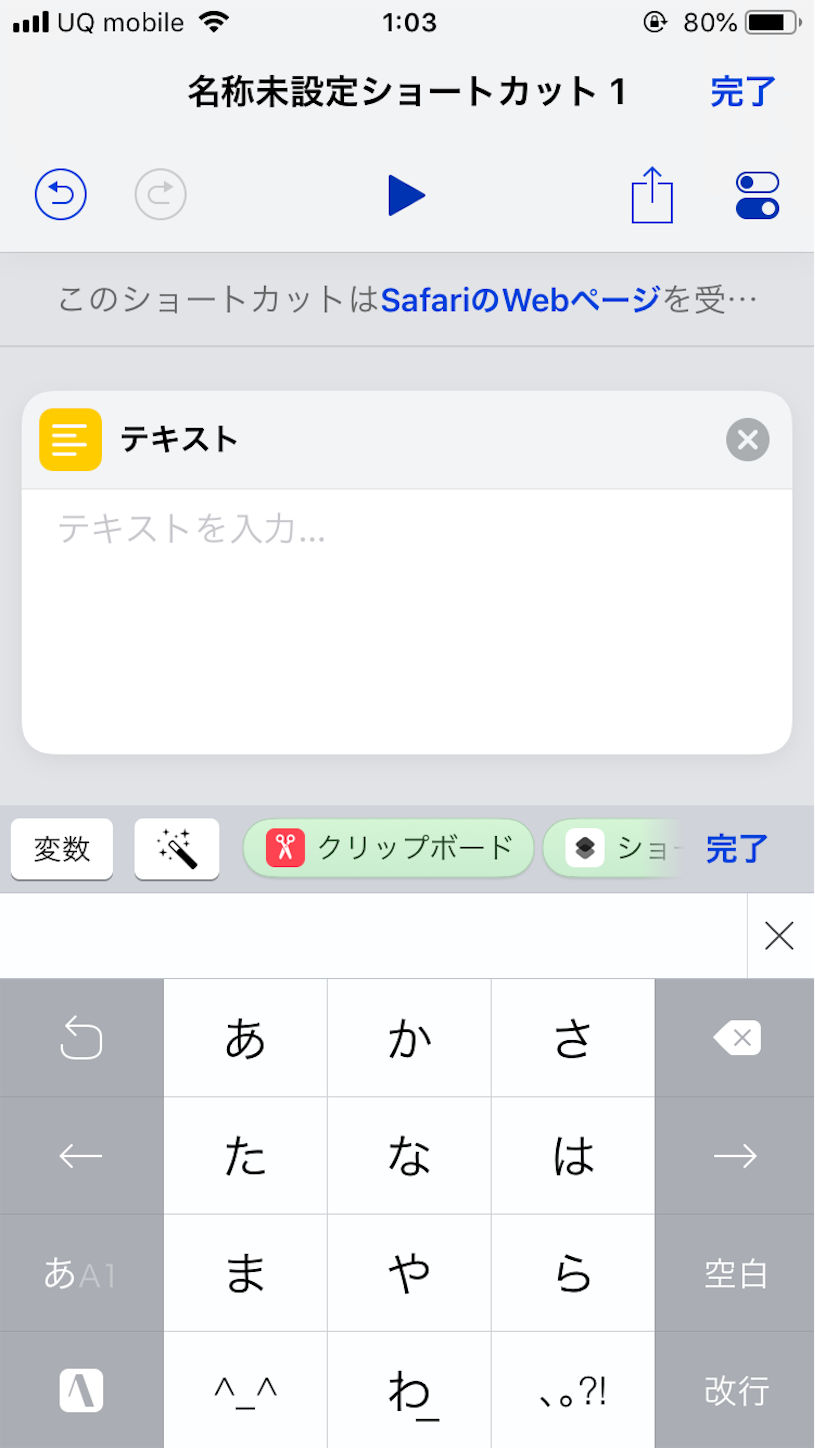Tap 完了 to finish editing
Viewport: 815px width, 1448px height.
(742, 91)
